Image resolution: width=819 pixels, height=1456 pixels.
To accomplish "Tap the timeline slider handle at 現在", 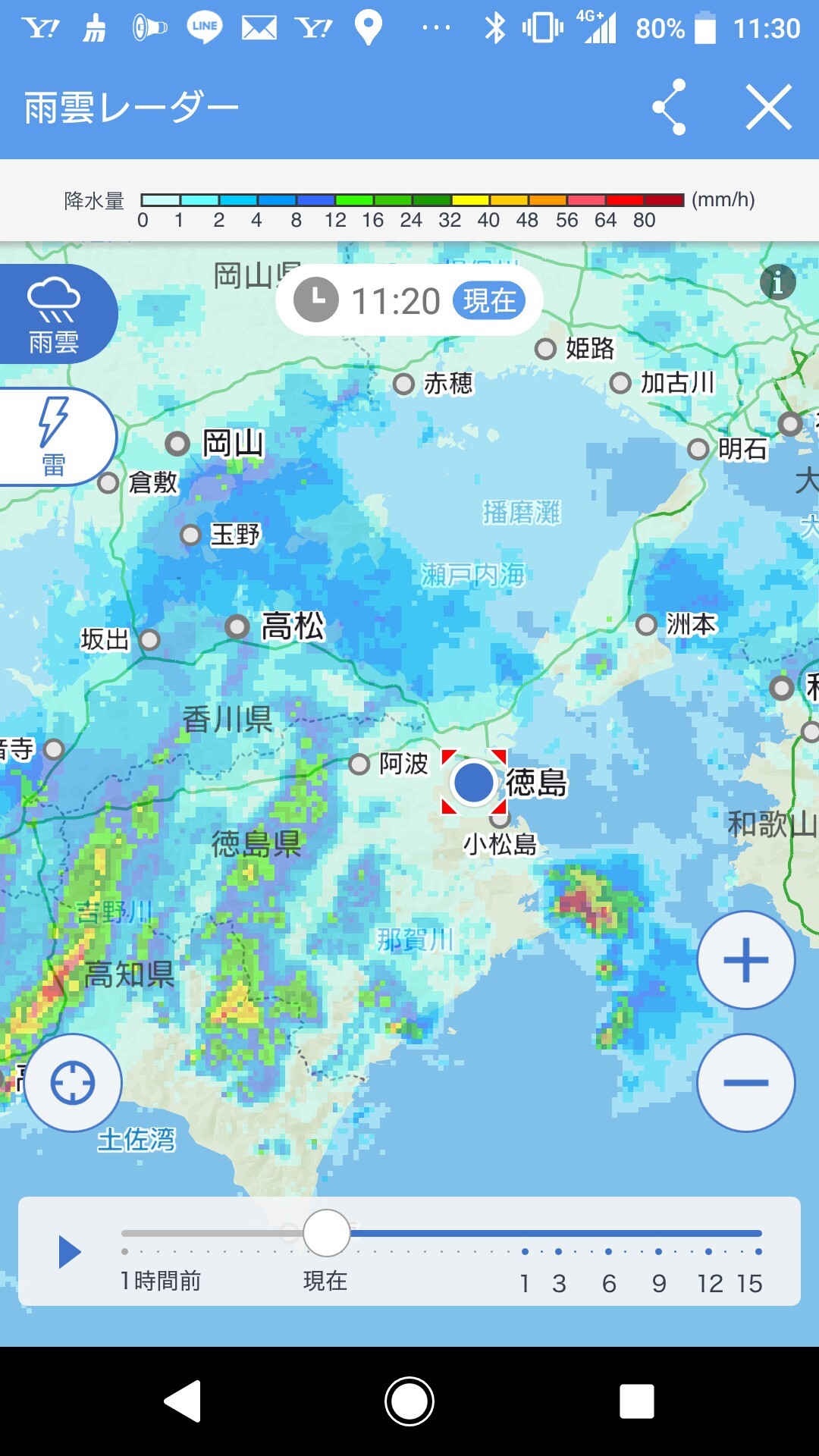I will coord(327,1233).
